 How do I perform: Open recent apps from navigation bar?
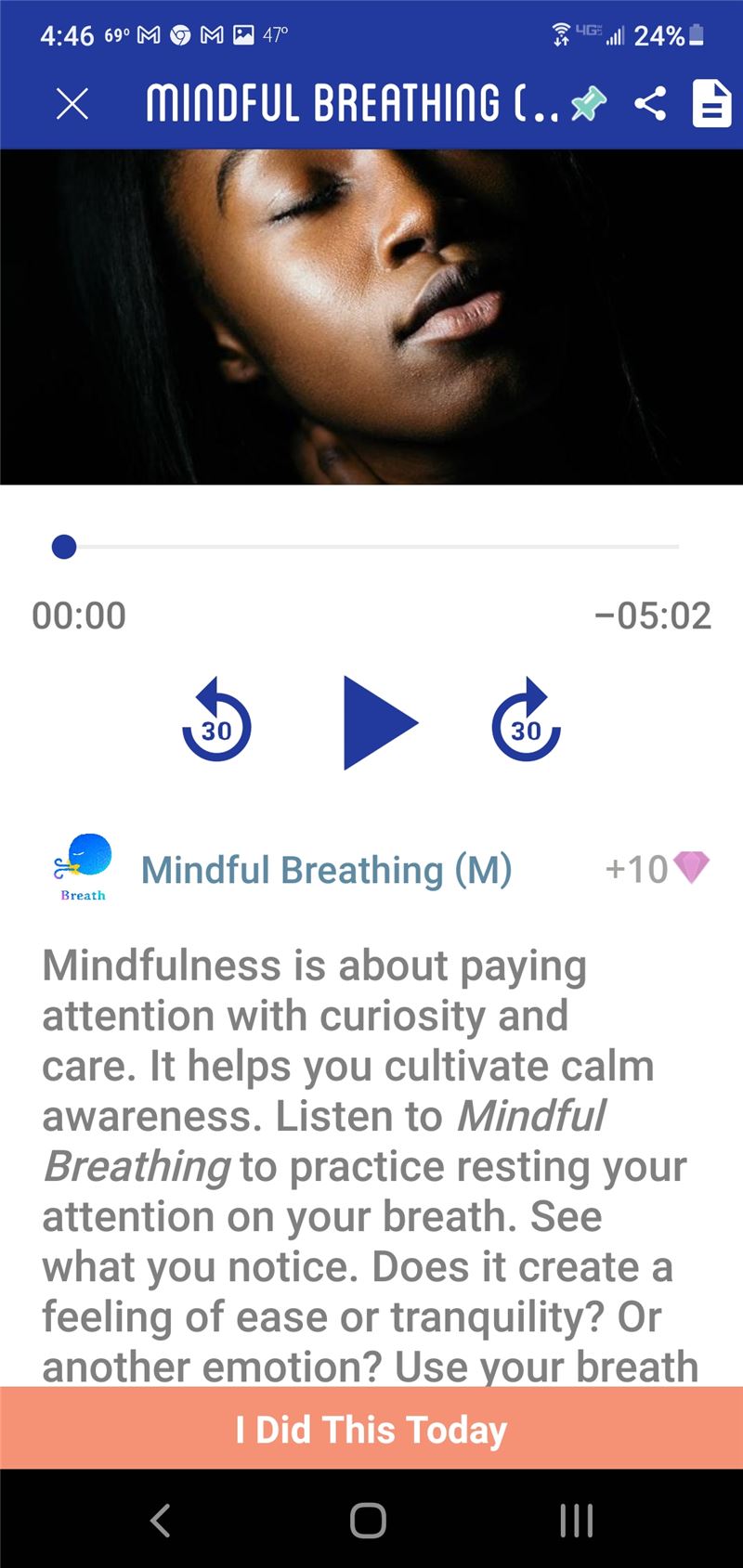576,1521
